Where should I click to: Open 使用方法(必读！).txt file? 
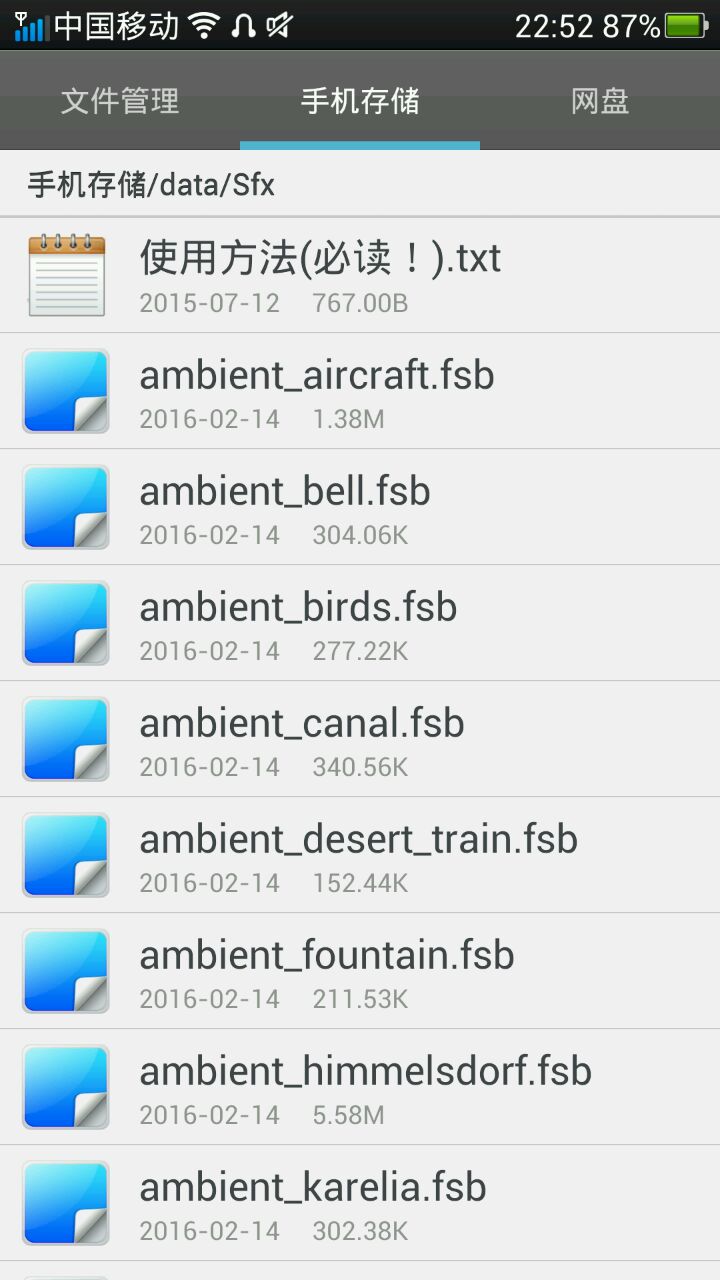click(360, 275)
